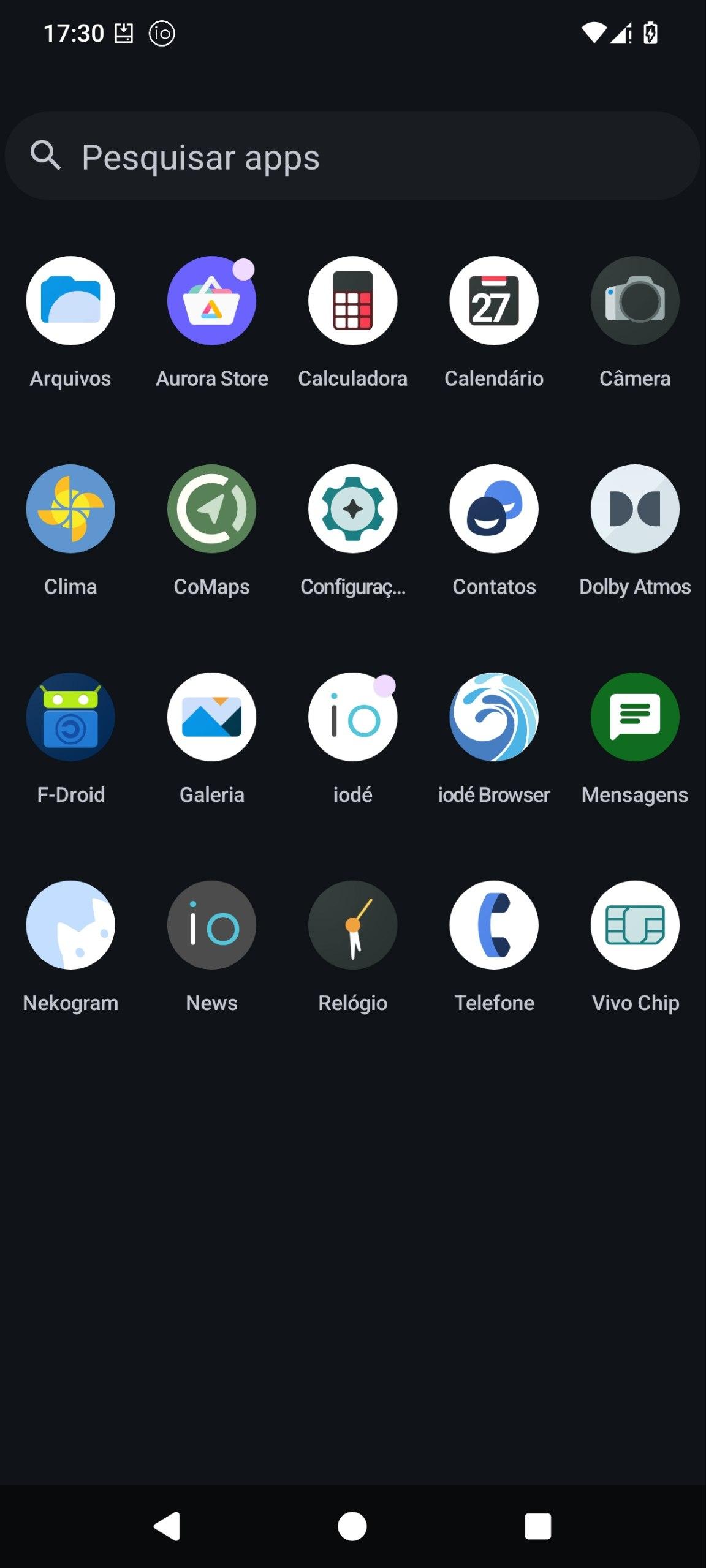Launch iodé Browser
This screenshot has width=706, height=1568.
pos(494,717)
